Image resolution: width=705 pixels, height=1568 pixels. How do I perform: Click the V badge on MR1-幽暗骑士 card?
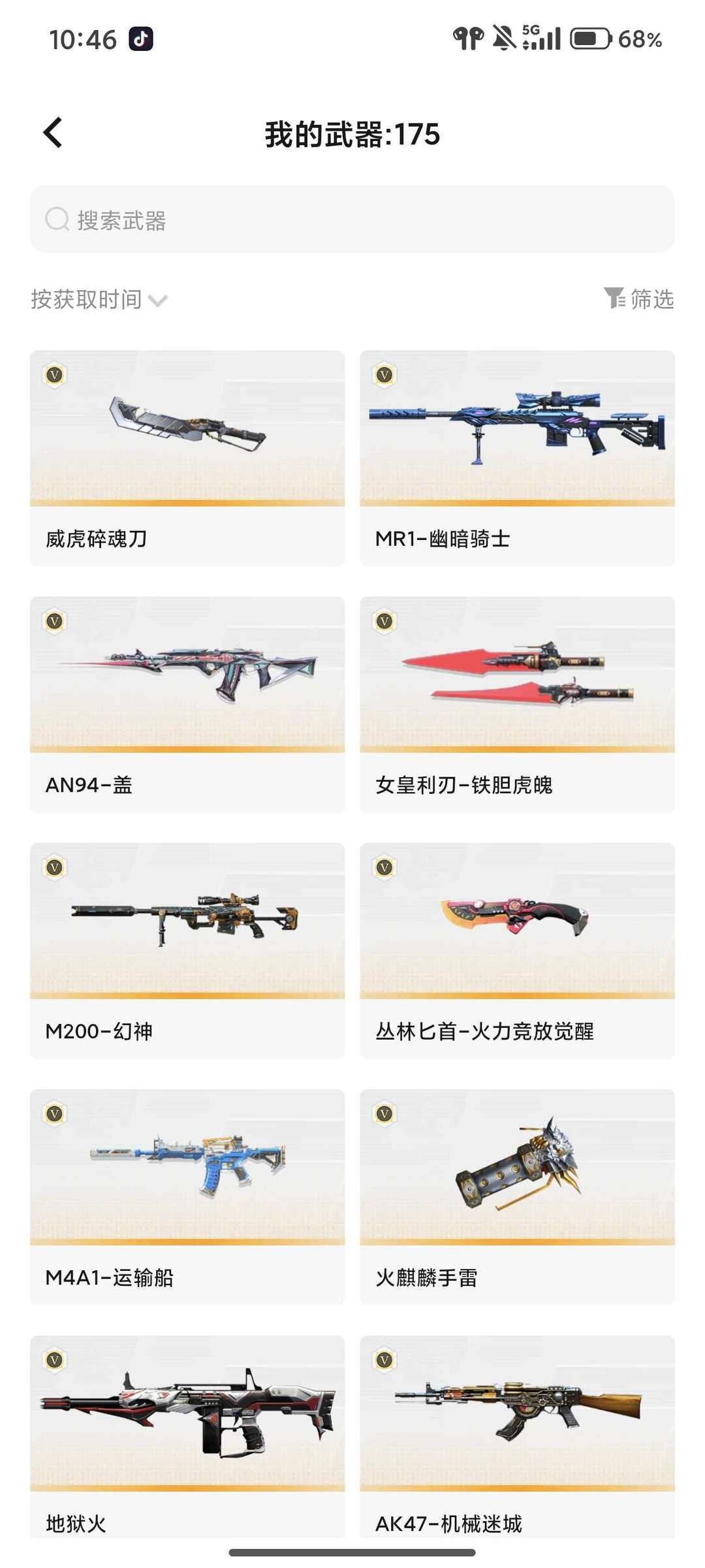[385, 375]
